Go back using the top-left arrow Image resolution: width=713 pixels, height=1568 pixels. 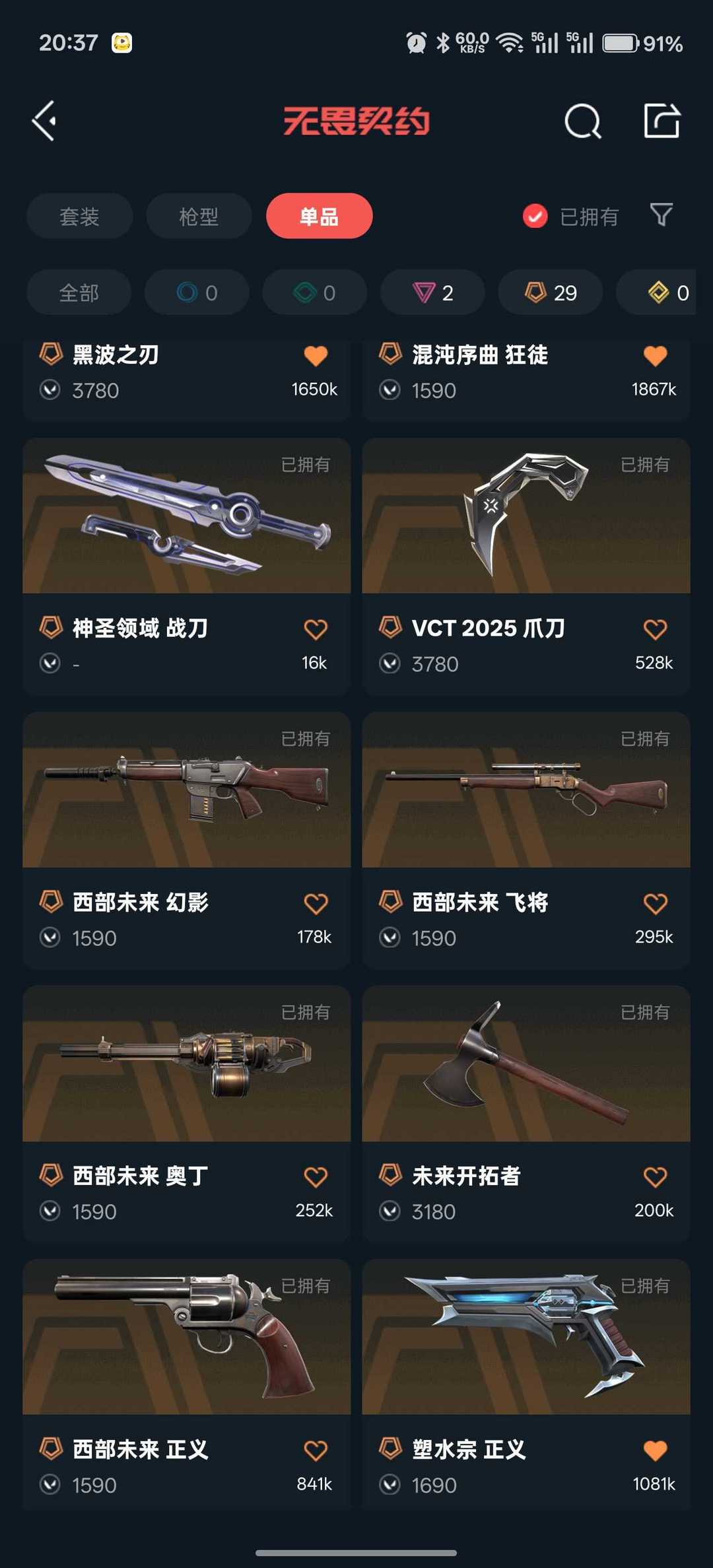(x=44, y=121)
